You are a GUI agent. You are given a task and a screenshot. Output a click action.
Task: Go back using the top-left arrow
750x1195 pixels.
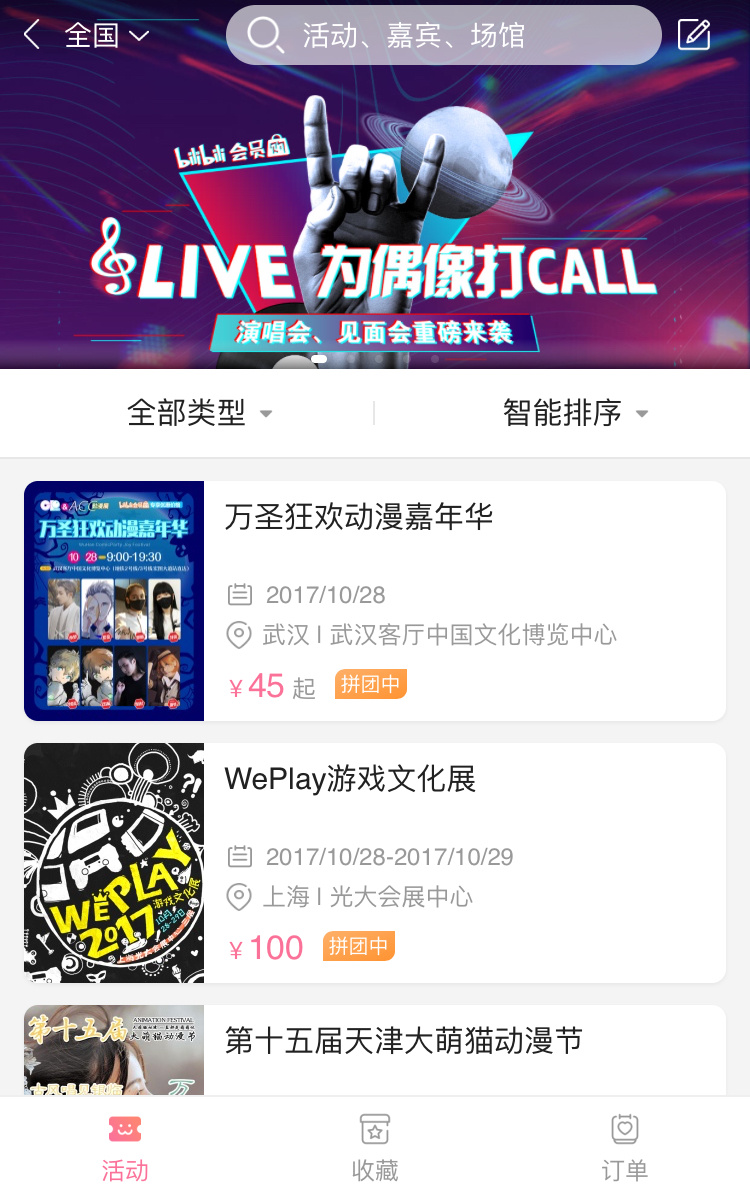click(x=32, y=36)
